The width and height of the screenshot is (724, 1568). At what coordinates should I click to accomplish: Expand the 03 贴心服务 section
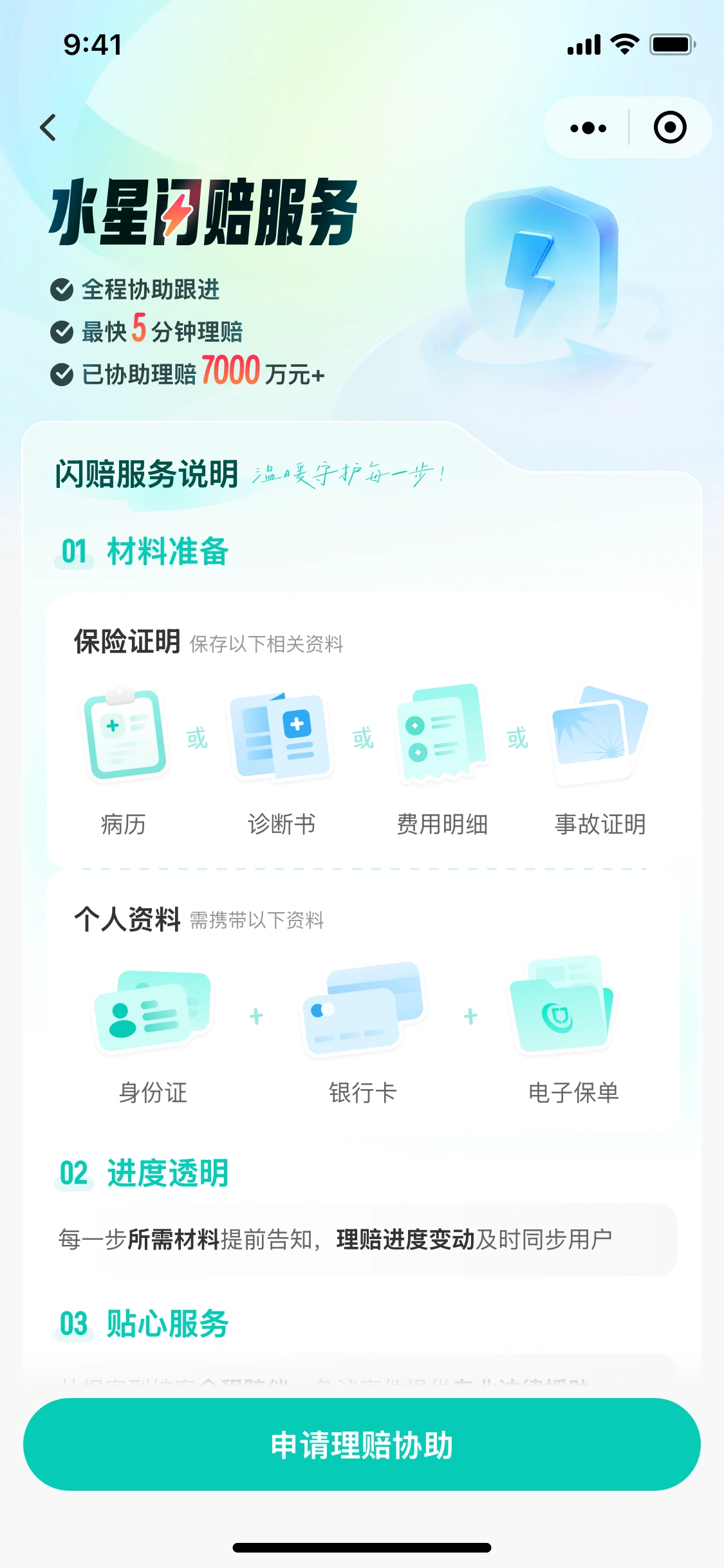(145, 1323)
